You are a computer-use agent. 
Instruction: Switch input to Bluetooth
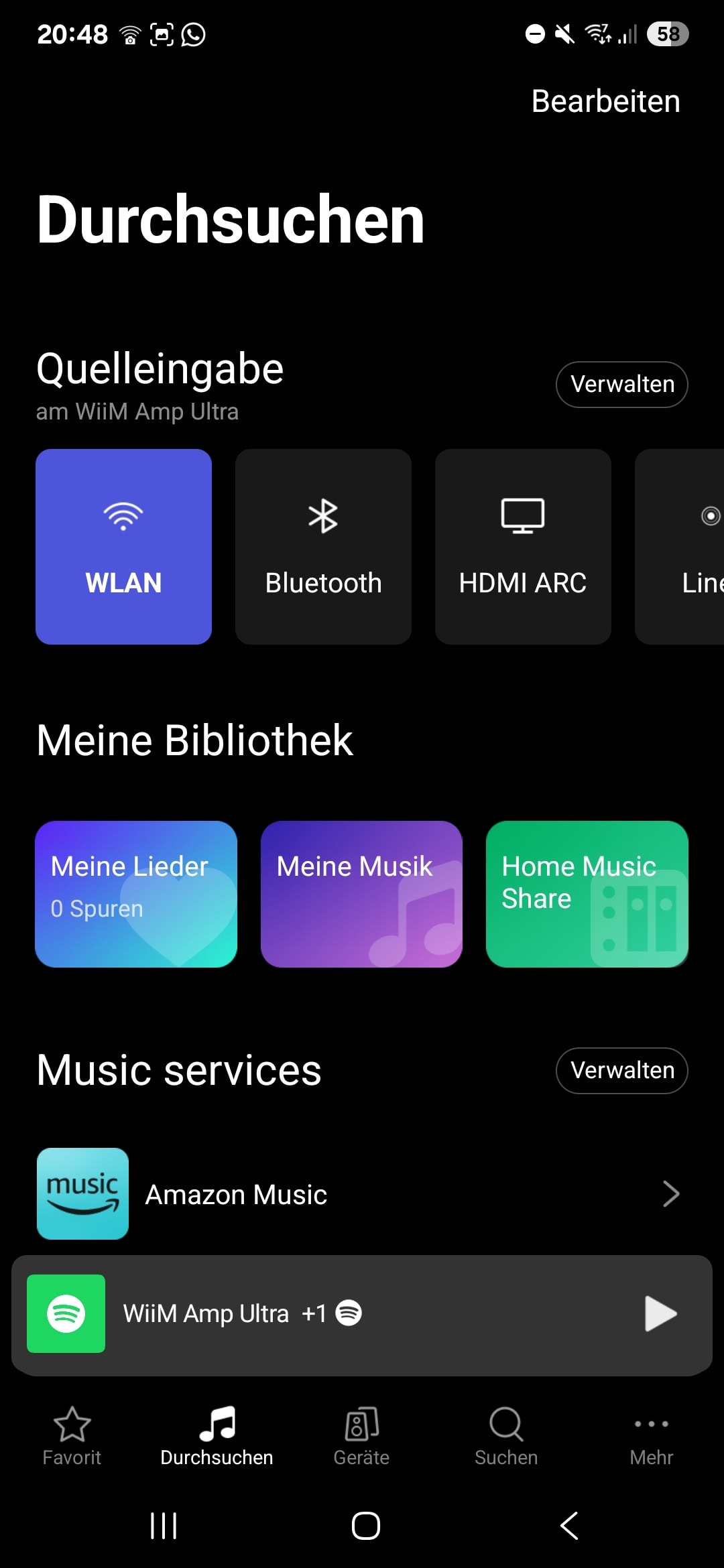point(323,547)
